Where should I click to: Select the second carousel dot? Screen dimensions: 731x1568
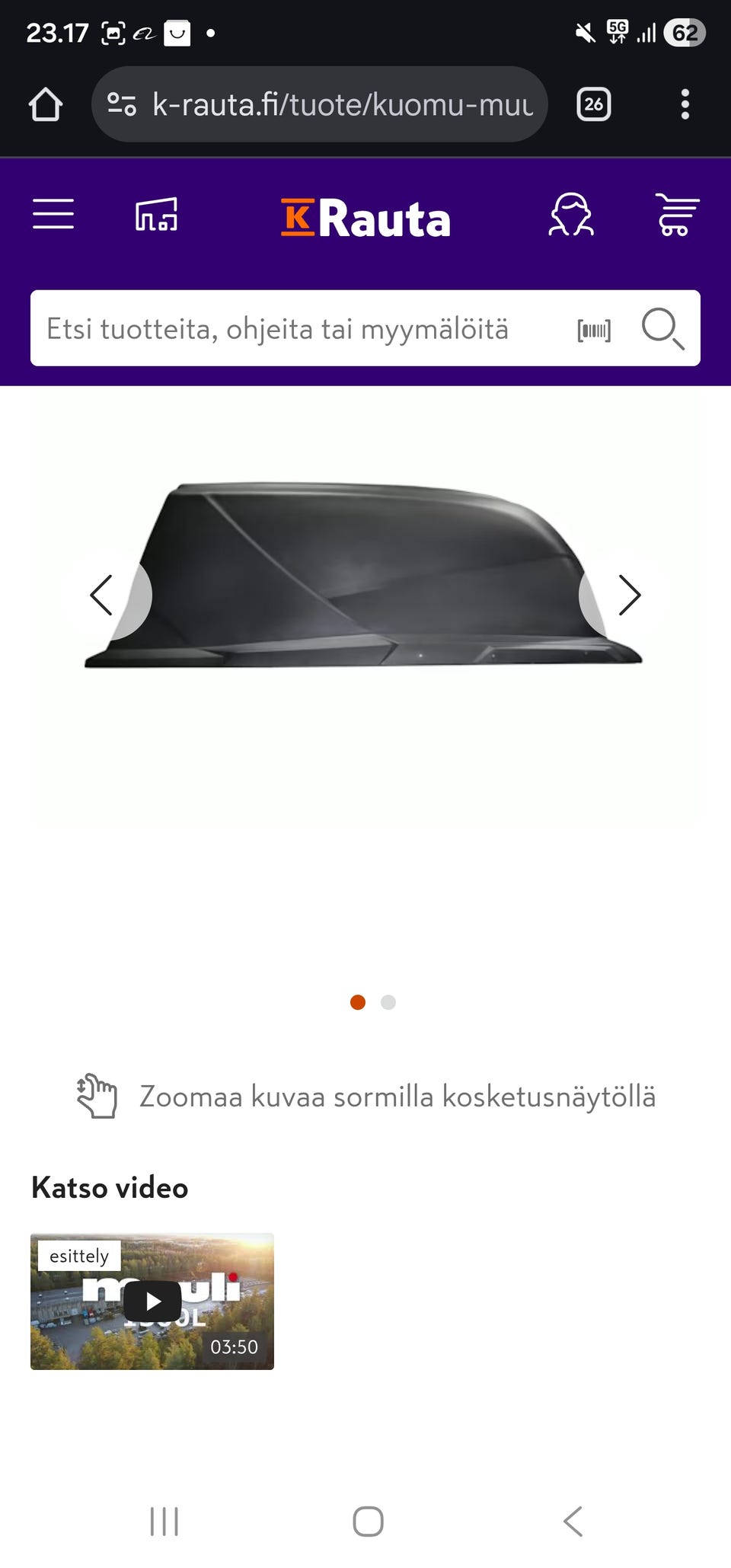pos(389,1002)
